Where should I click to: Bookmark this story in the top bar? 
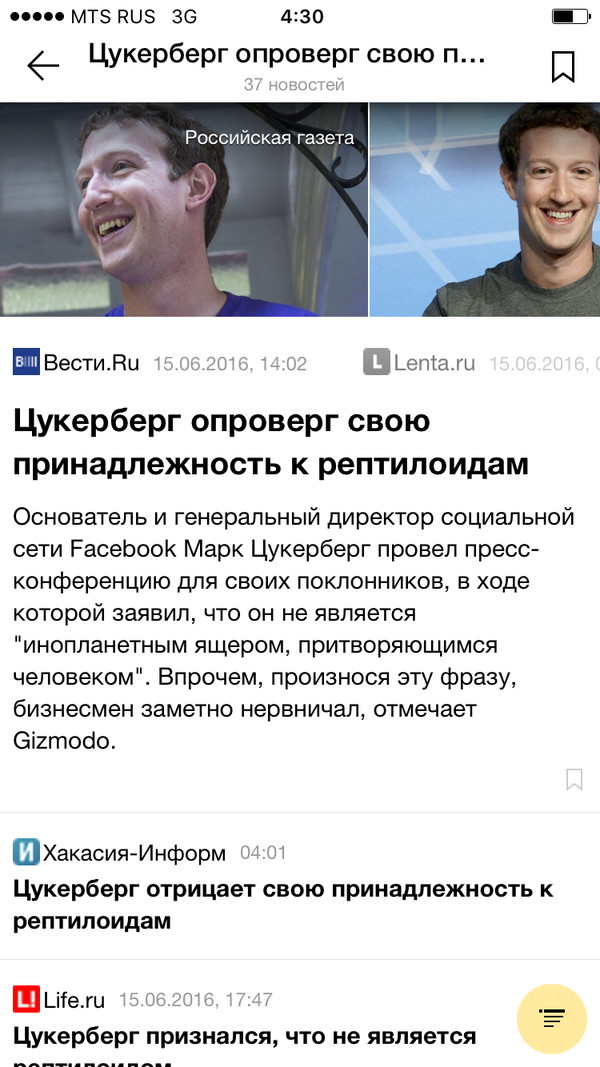coord(563,67)
